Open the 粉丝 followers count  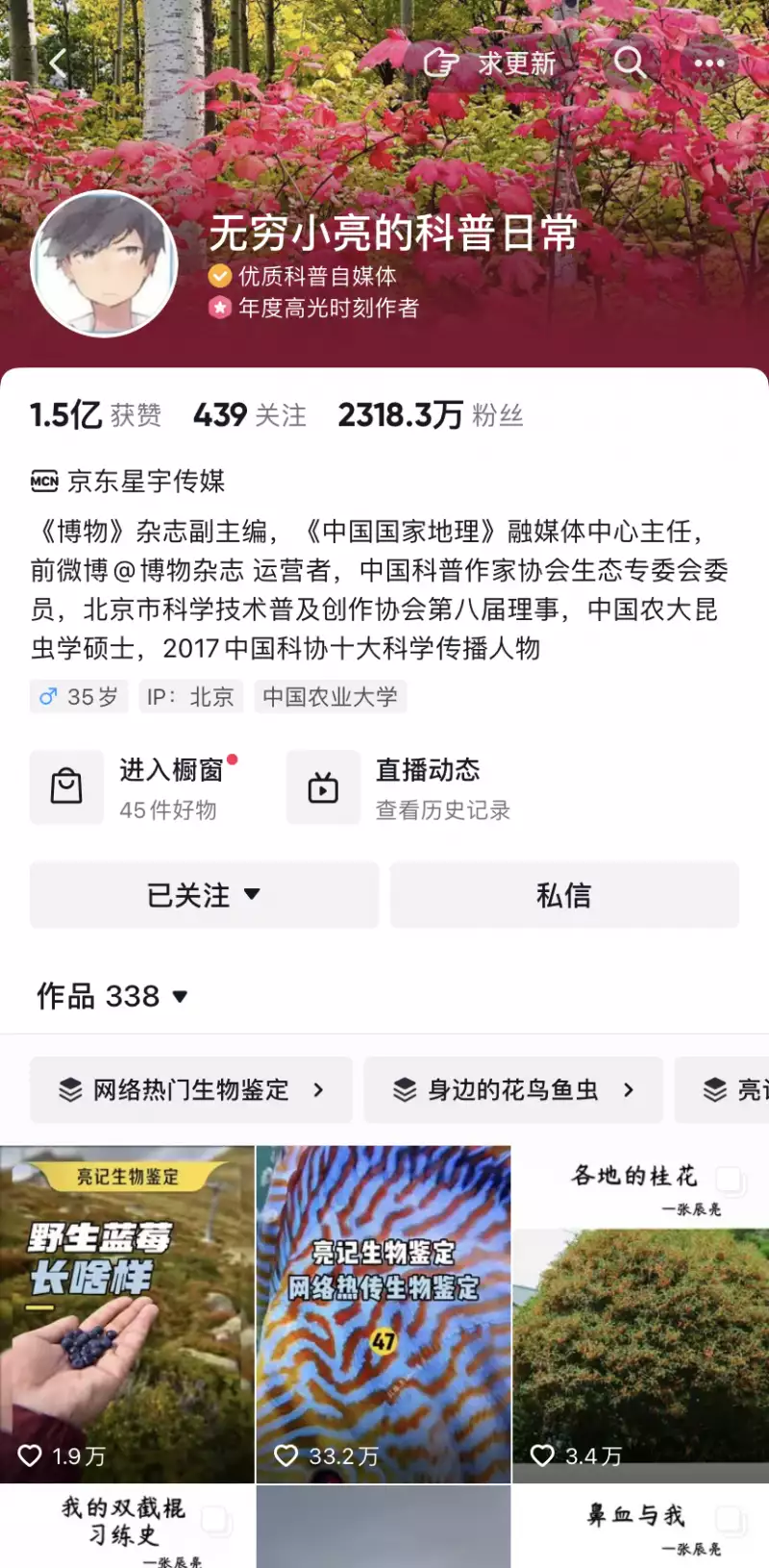[x=431, y=415]
